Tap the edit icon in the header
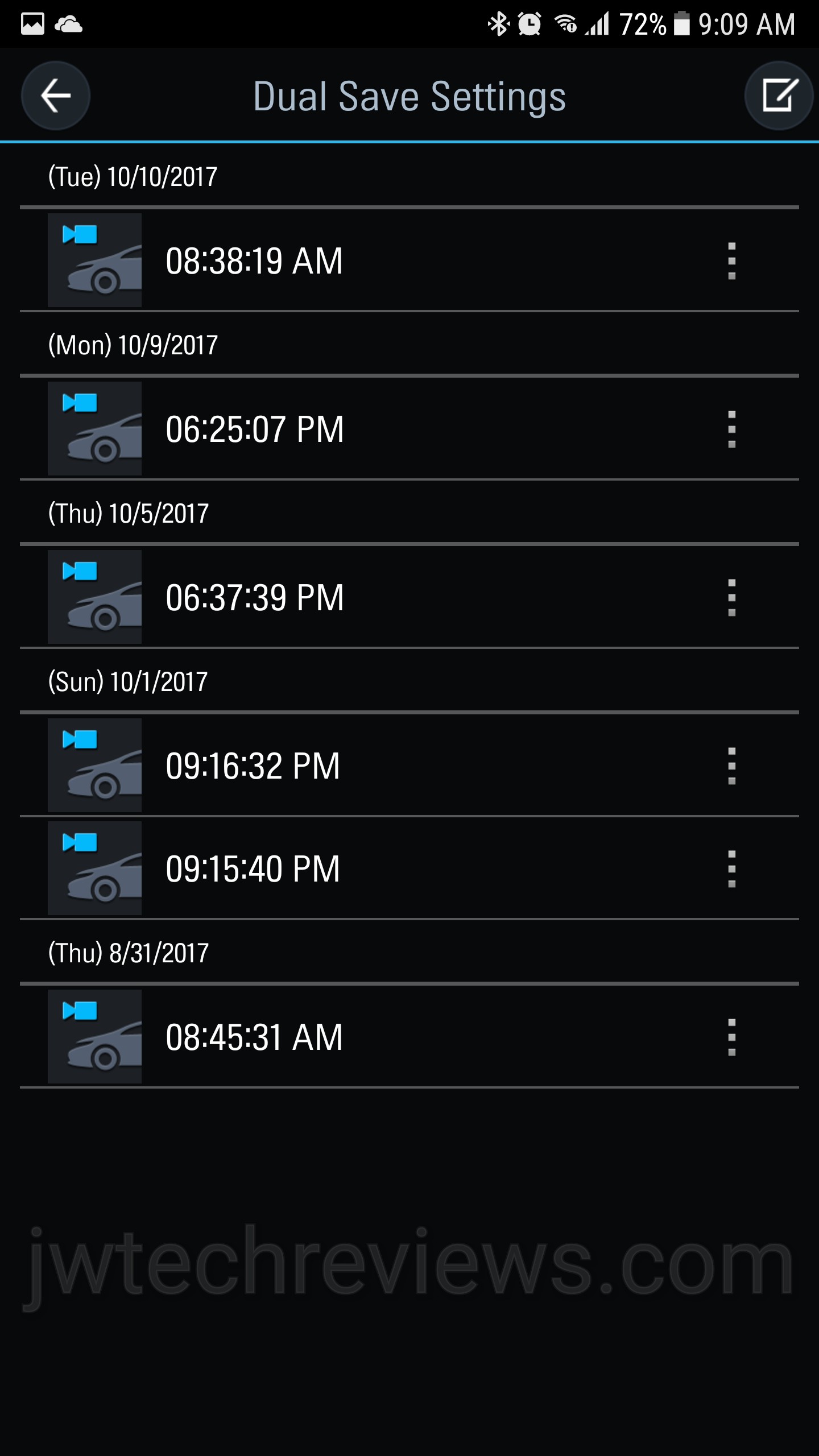 779,96
